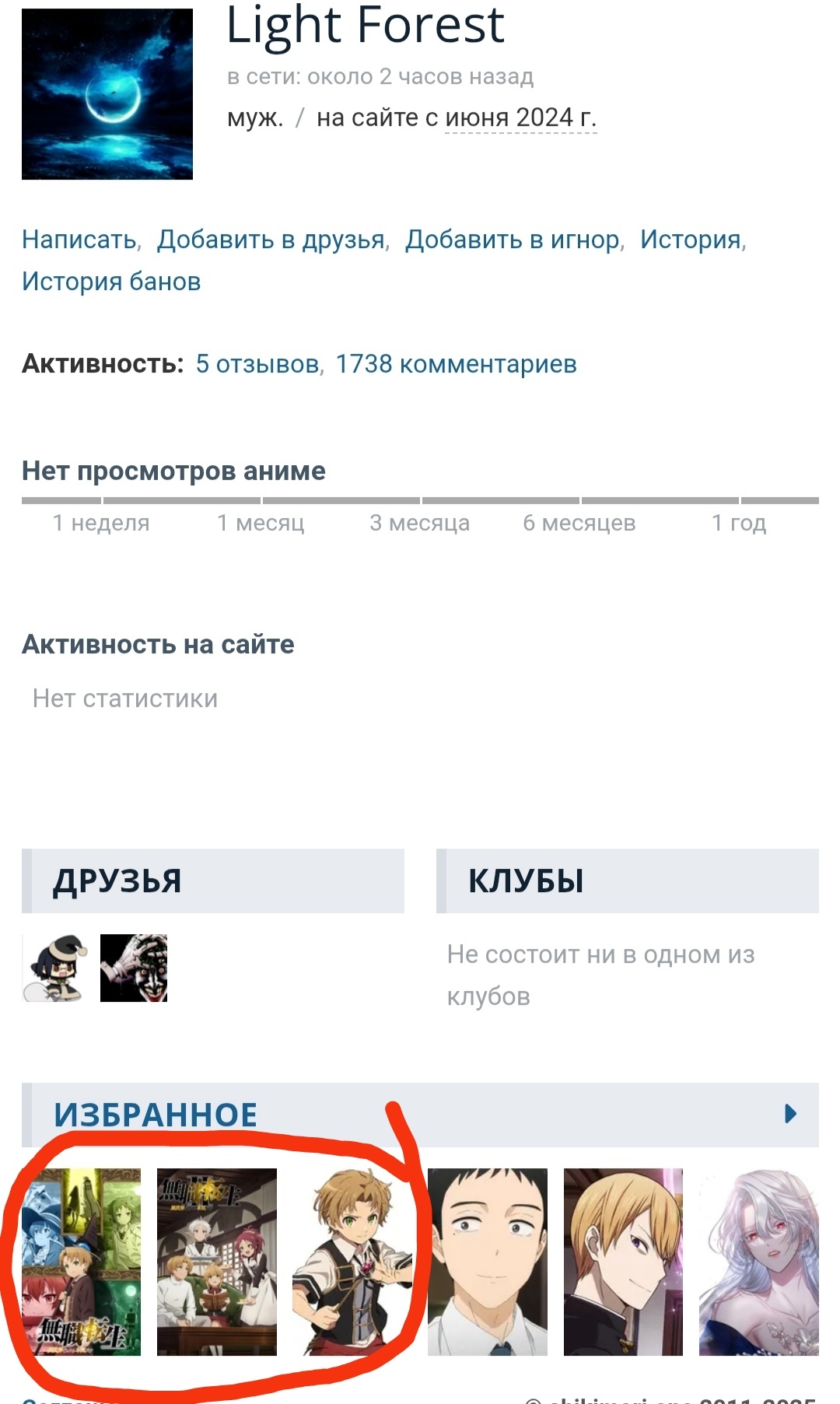Screen dimensions: 840x1404
Task: Open 1738 комментариев link
Action: tap(457, 364)
